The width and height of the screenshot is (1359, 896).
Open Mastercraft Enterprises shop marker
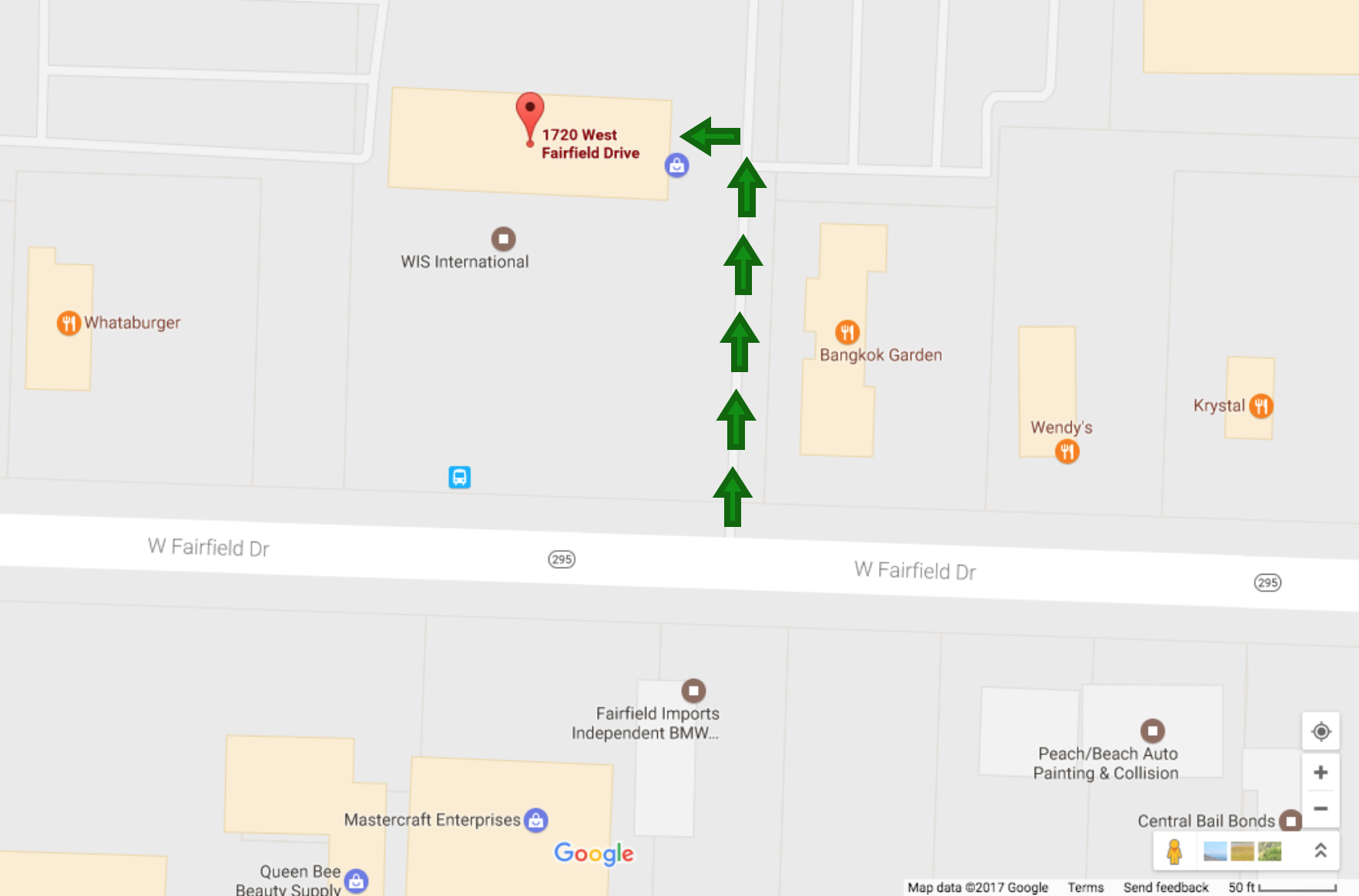coord(536,820)
